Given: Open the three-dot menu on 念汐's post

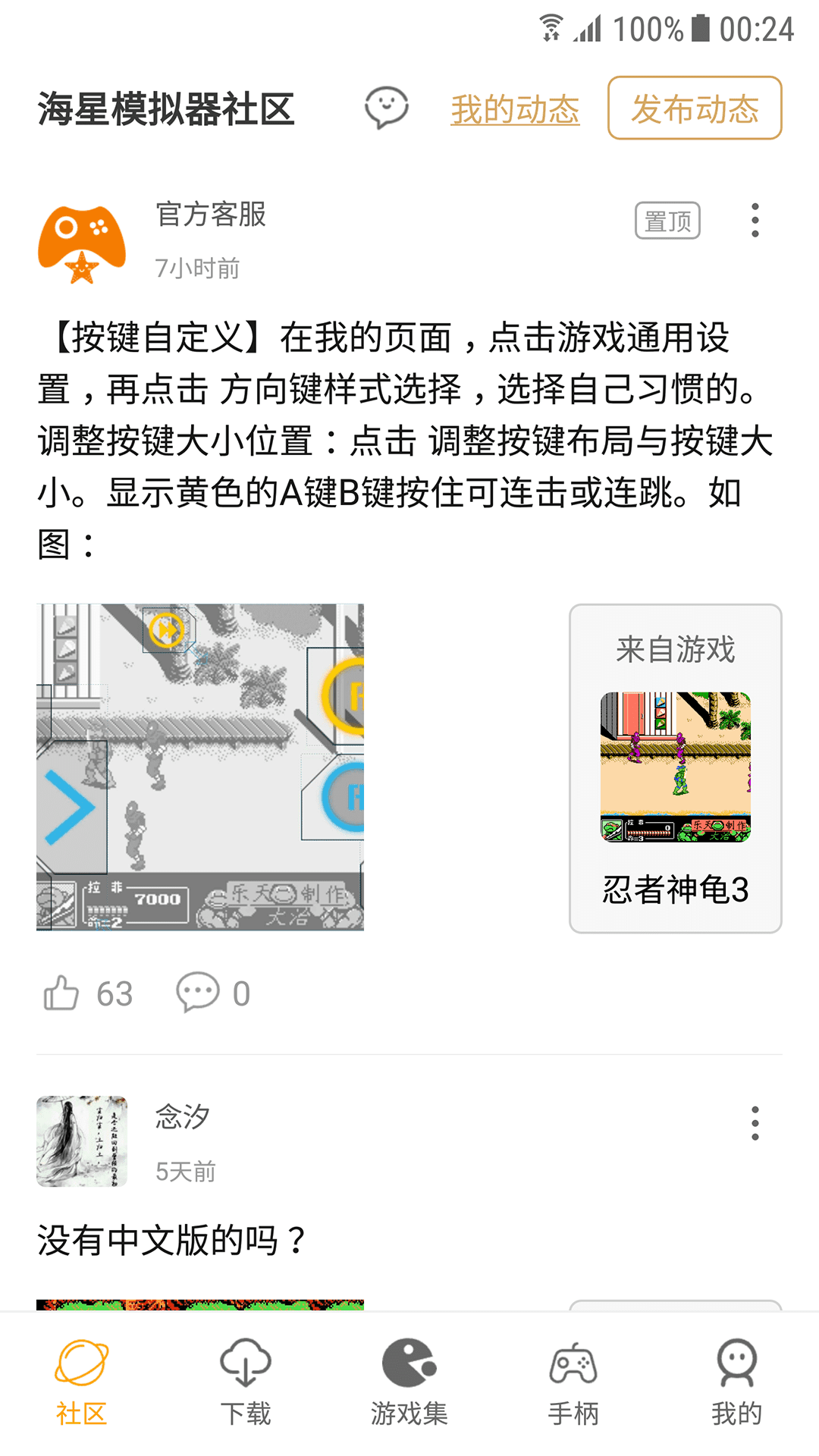Looking at the screenshot, I should click(x=755, y=1121).
